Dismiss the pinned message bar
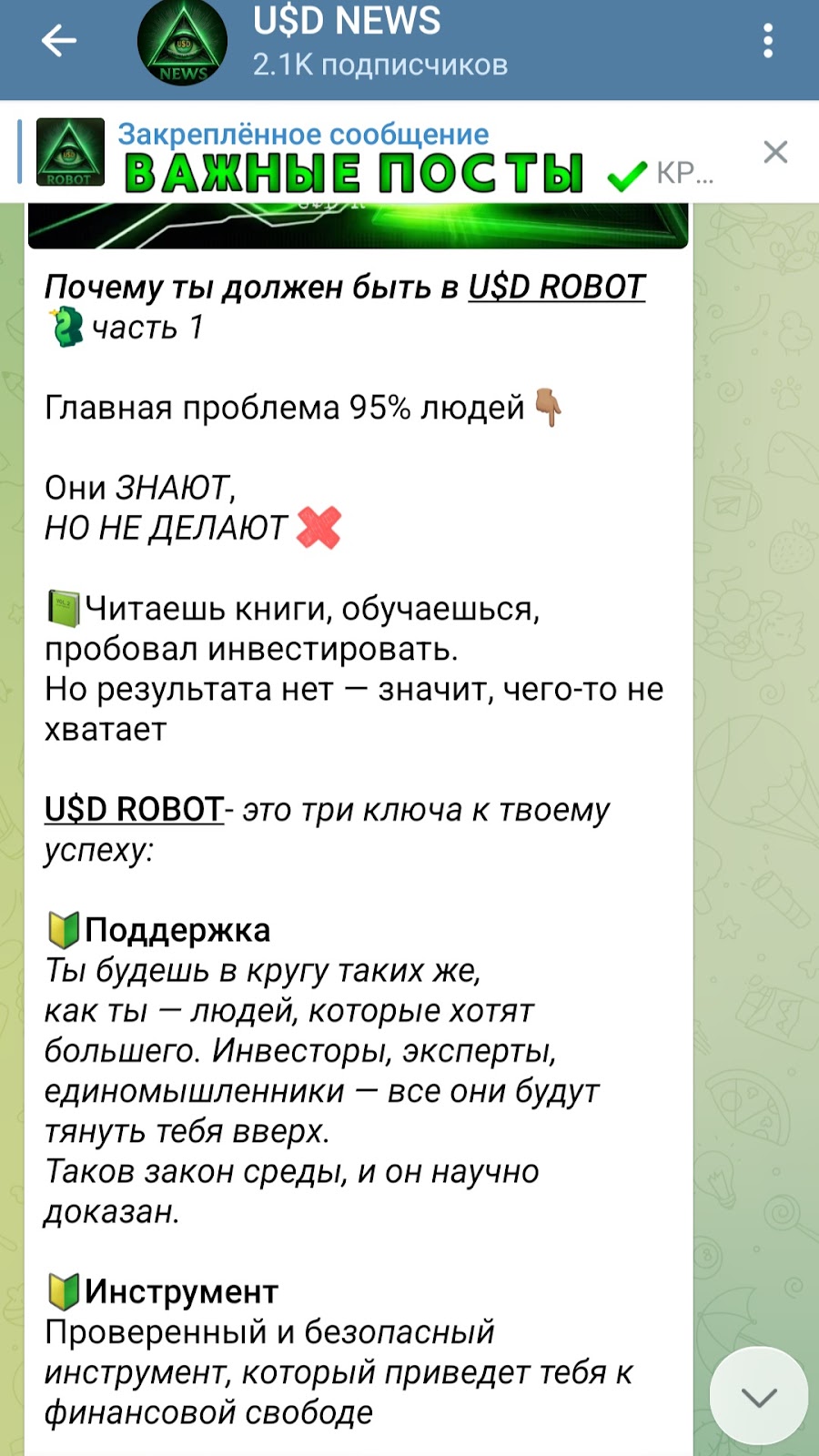819x1456 pixels. click(x=774, y=152)
